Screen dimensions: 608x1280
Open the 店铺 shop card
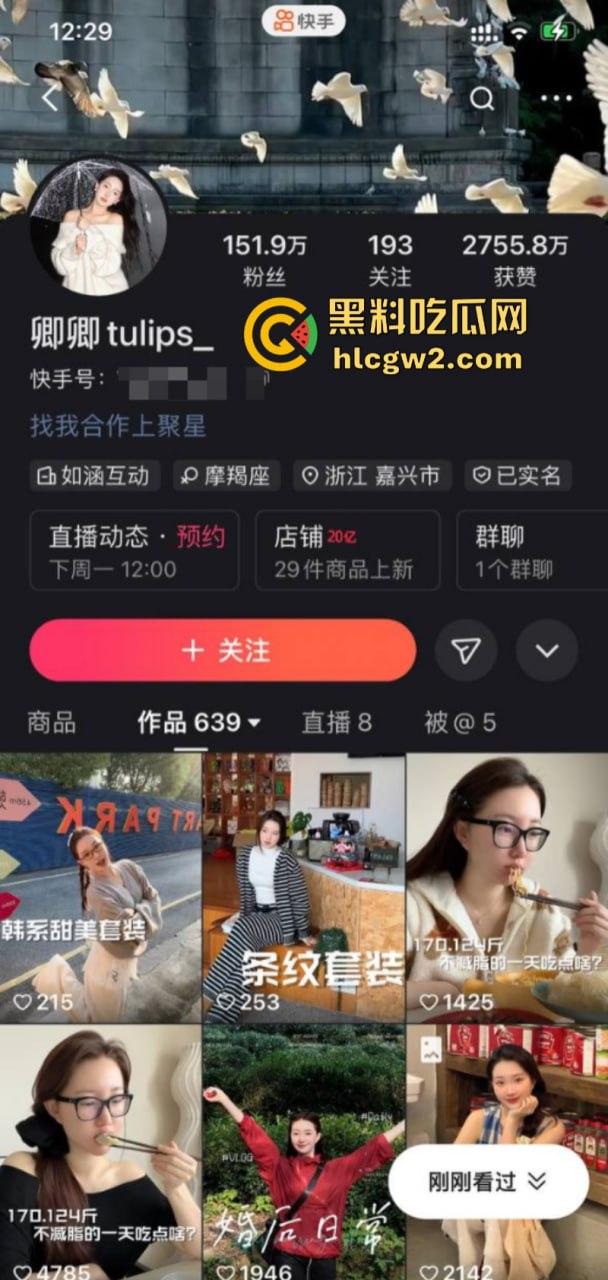(x=347, y=551)
